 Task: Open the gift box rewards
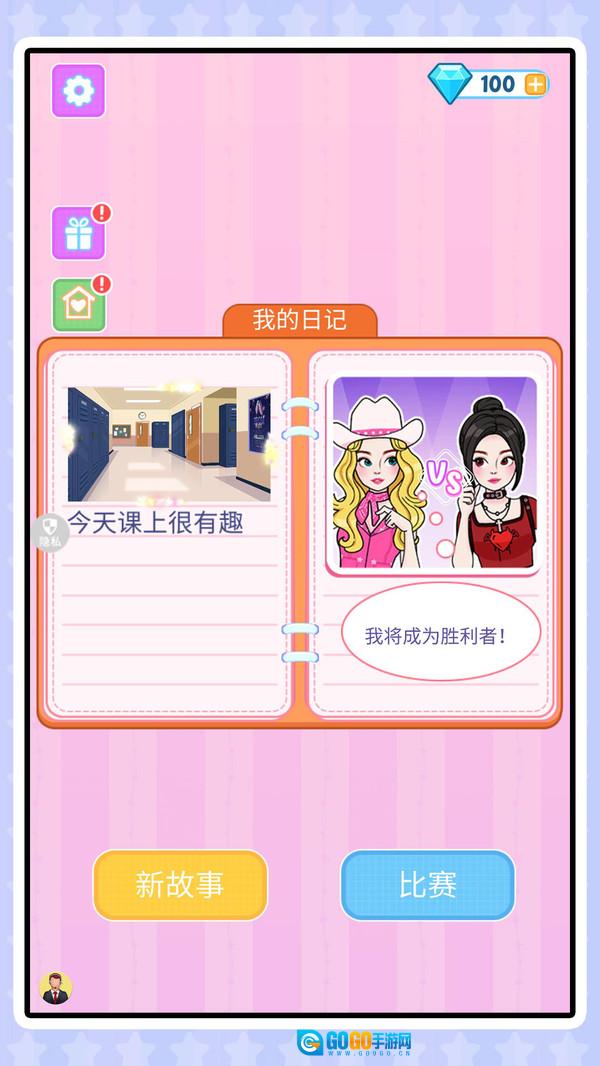(x=78, y=233)
